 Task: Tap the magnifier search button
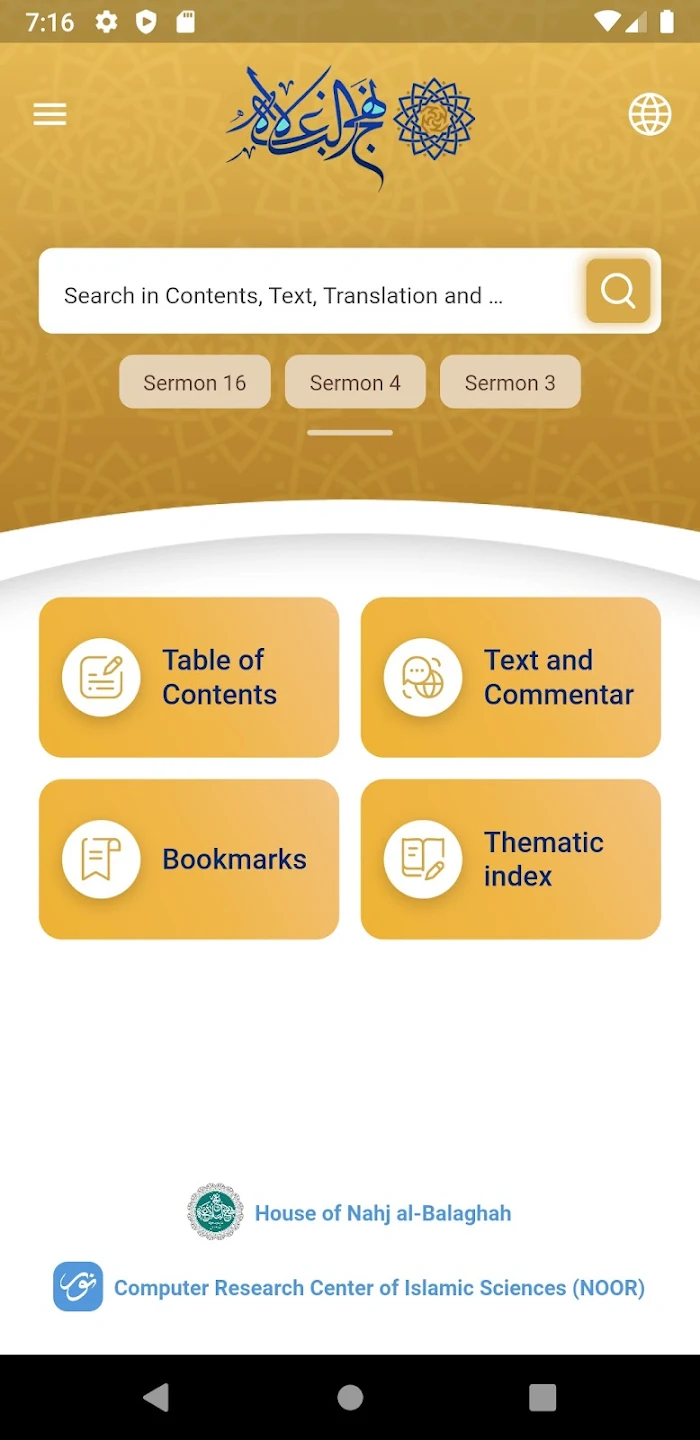(x=618, y=291)
